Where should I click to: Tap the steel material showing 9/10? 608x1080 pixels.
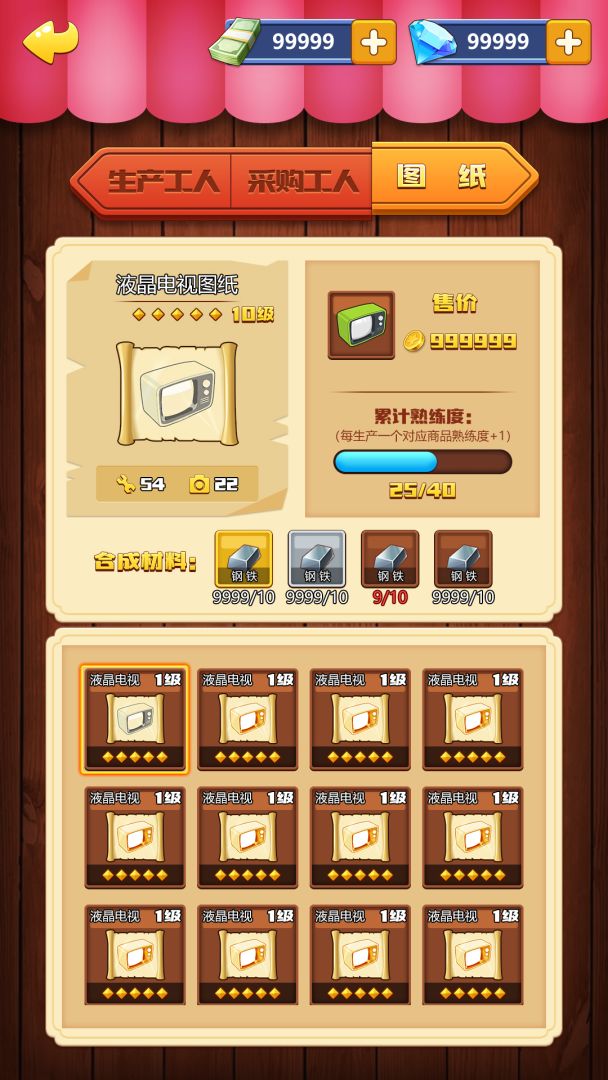coord(389,558)
